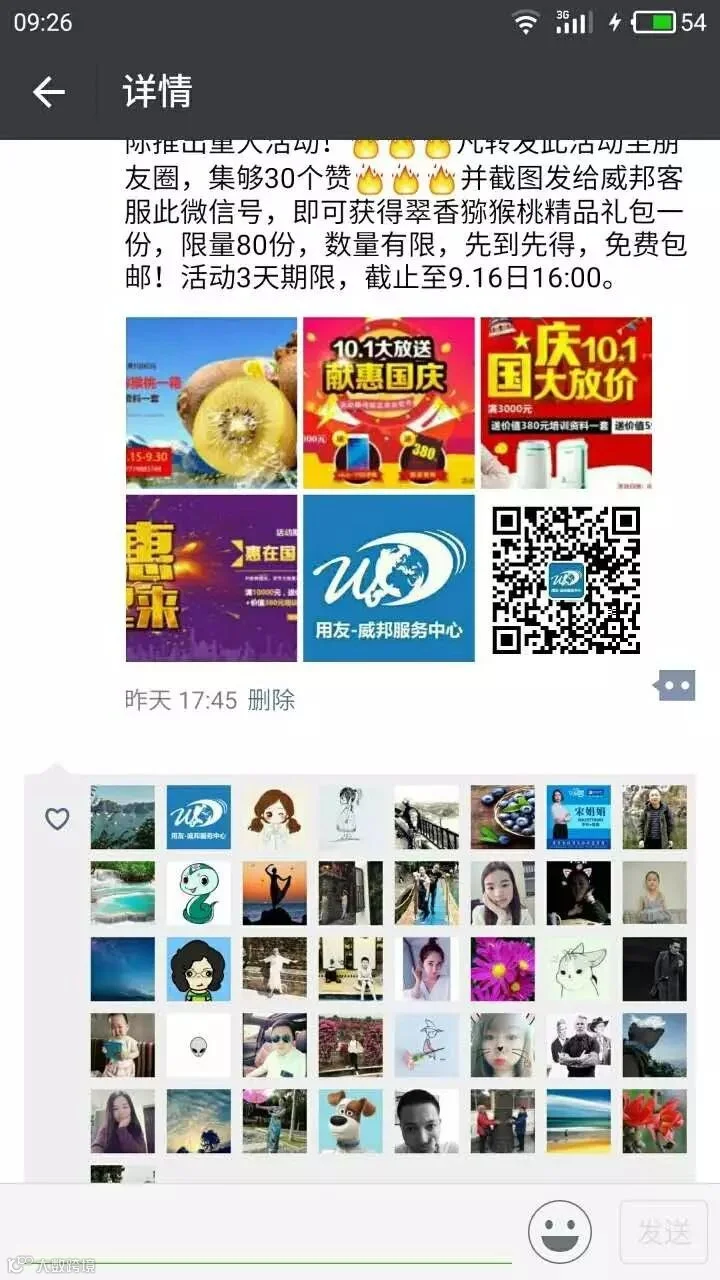Open the green snake avatar's profile
This screenshot has height=1280, width=720.
[198, 893]
